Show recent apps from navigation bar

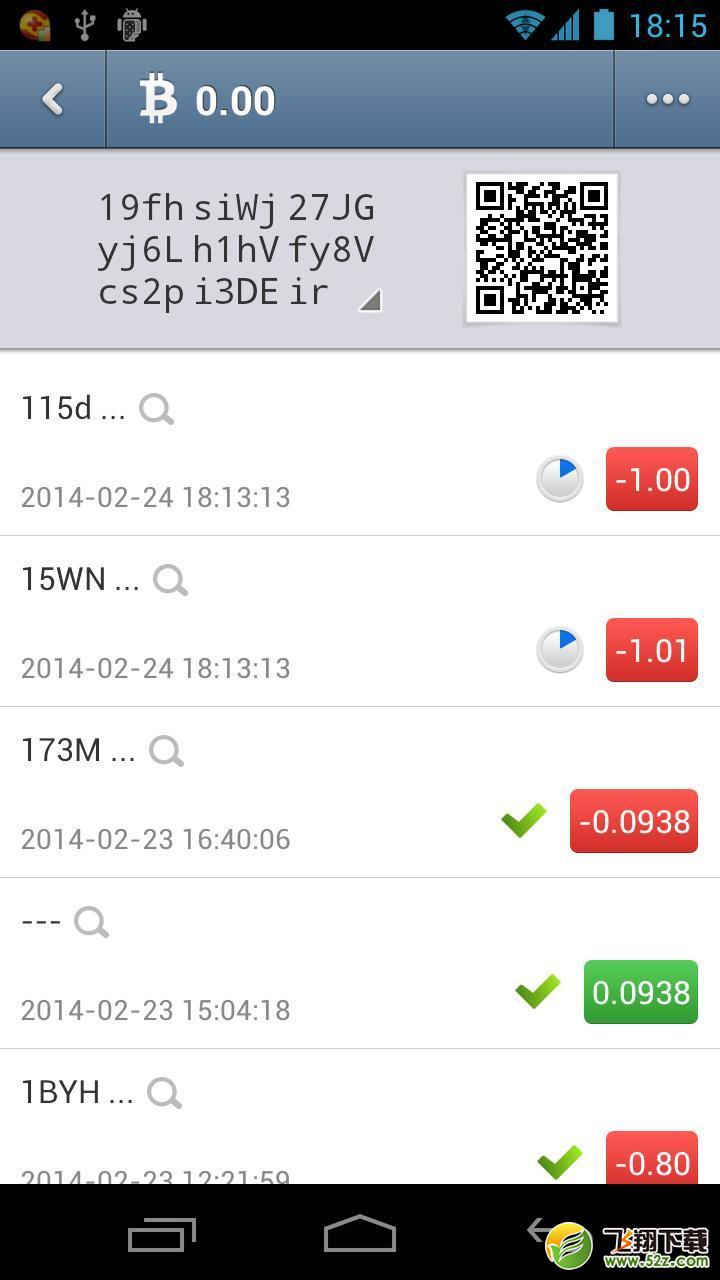point(162,1236)
